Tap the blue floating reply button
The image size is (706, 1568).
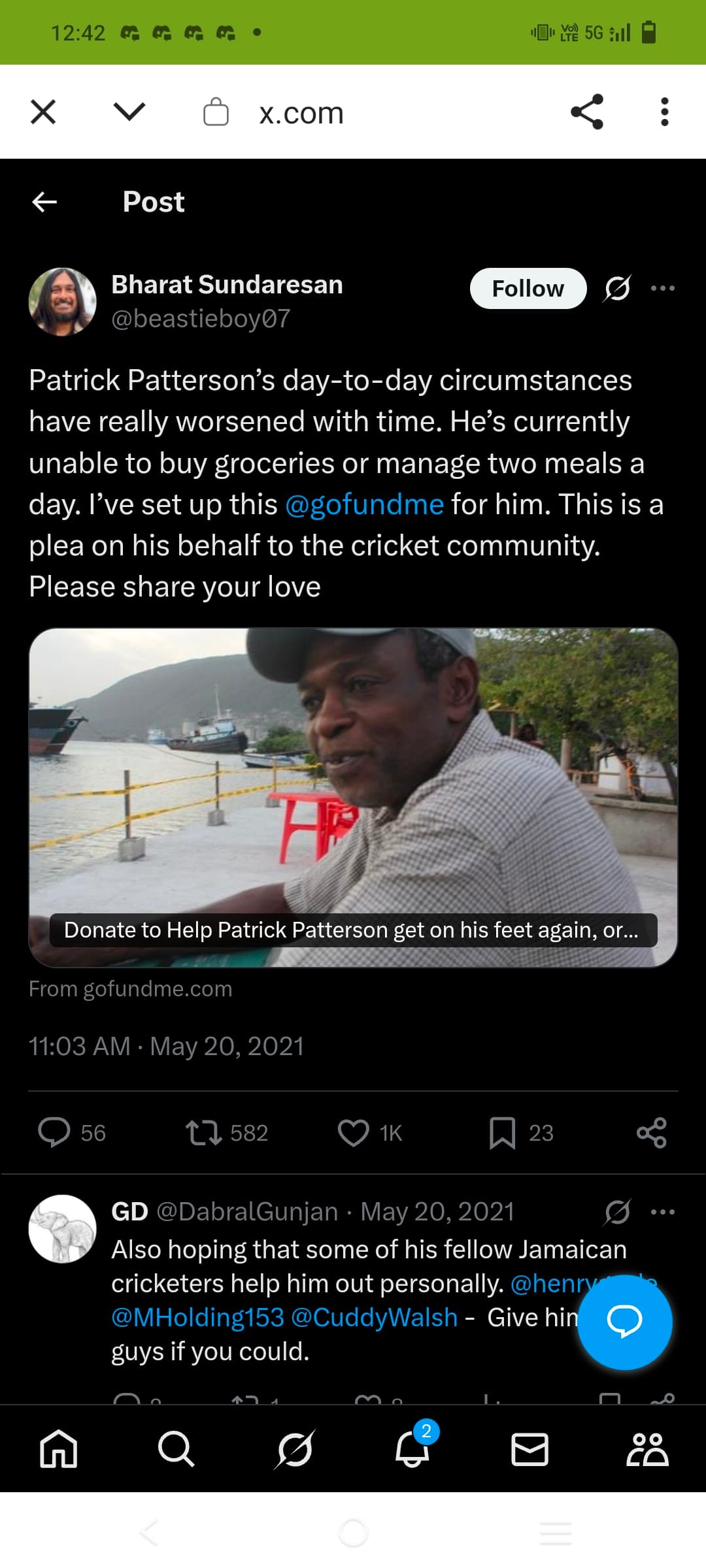pyautogui.click(x=624, y=1321)
